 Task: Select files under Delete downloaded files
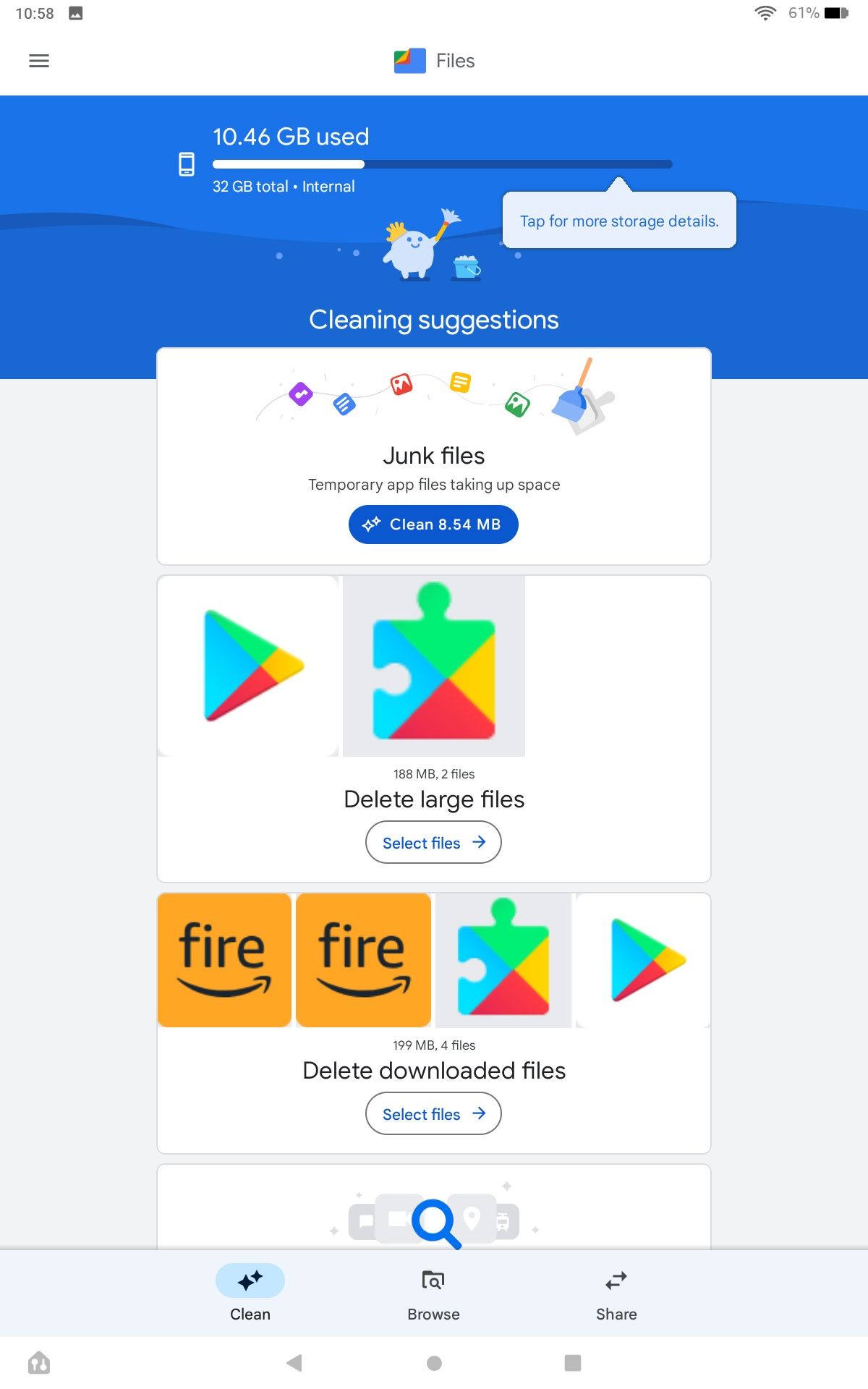click(433, 1114)
